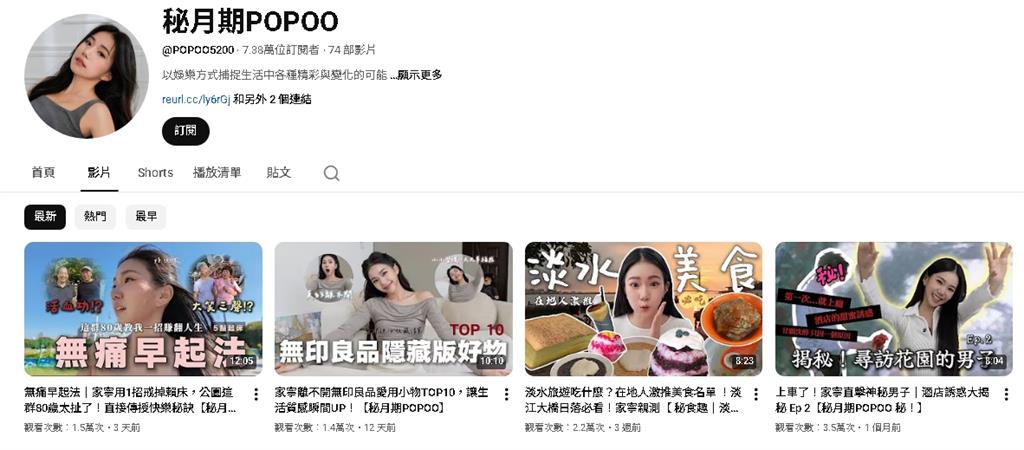This screenshot has height=450, width=1024.
Task: Subscribe with the 訂閱 button
Action: pos(185,131)
